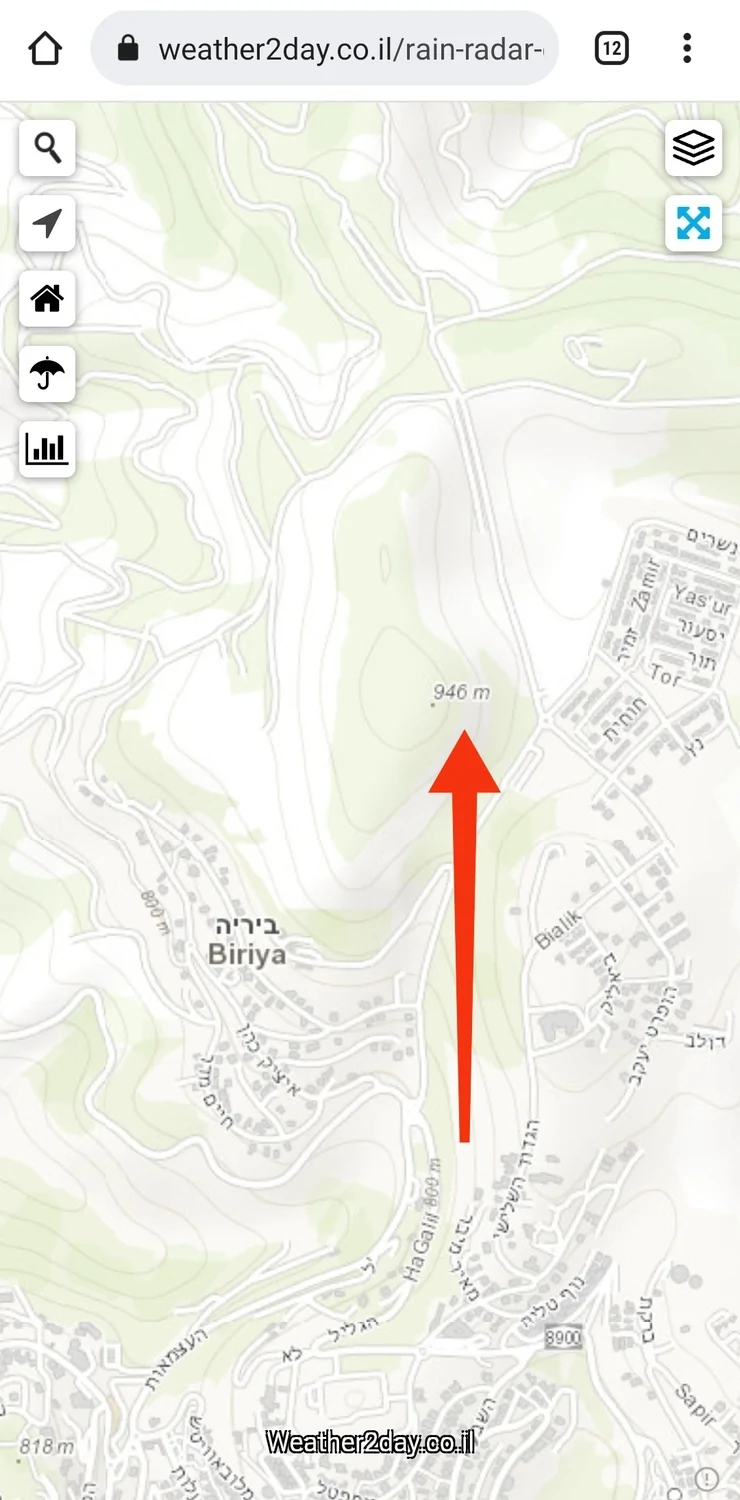The width and height of the screenshot is (740, 1500).
Task: Open the map search tool
Action: click(x=47, y=148)
